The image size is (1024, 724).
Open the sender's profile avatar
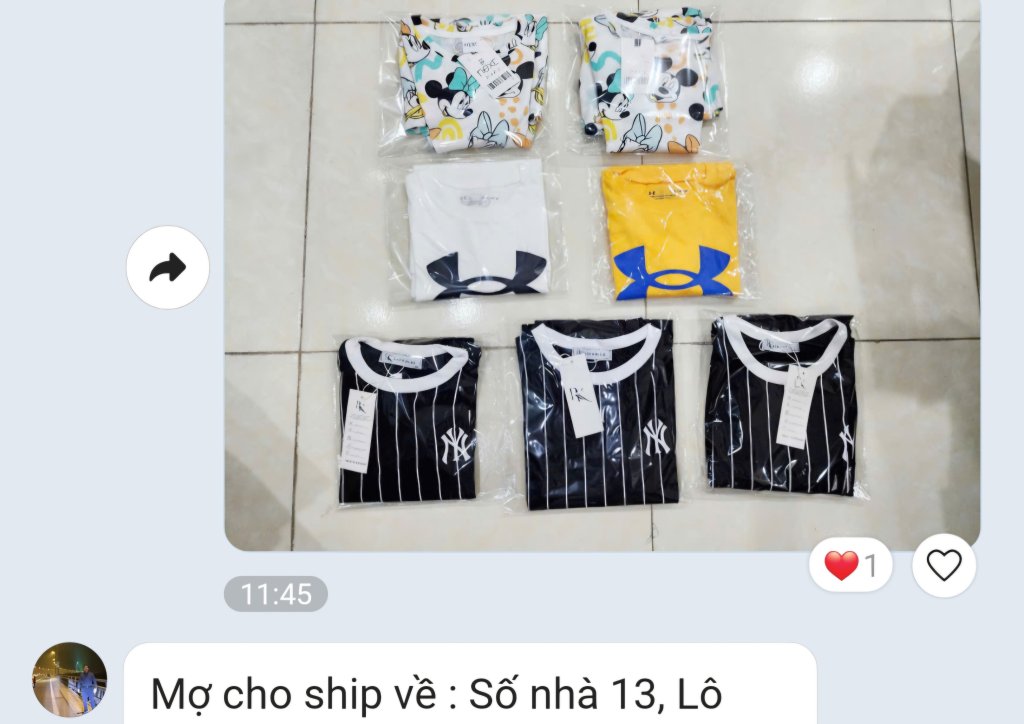pos(70,679)
